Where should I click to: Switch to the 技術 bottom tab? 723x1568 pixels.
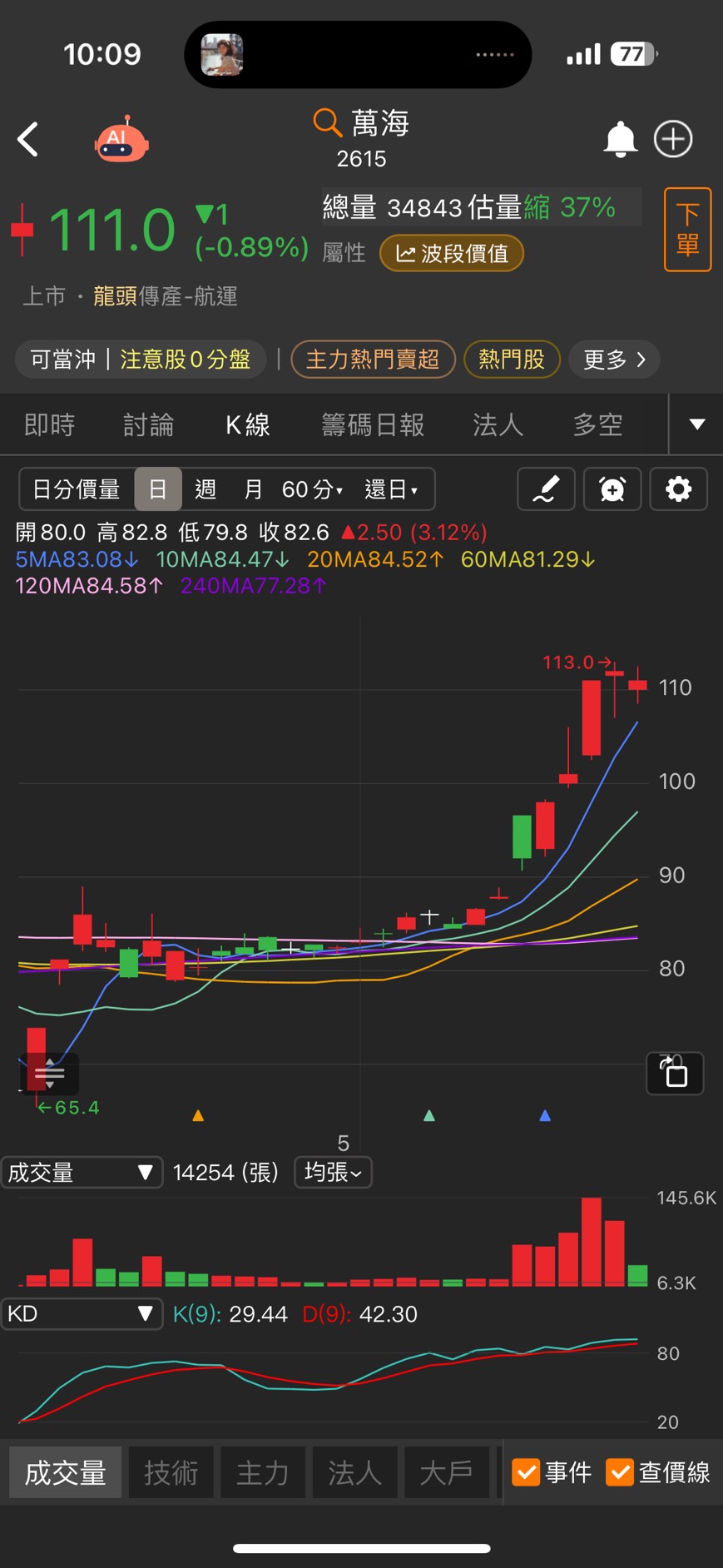[171, 1471]
